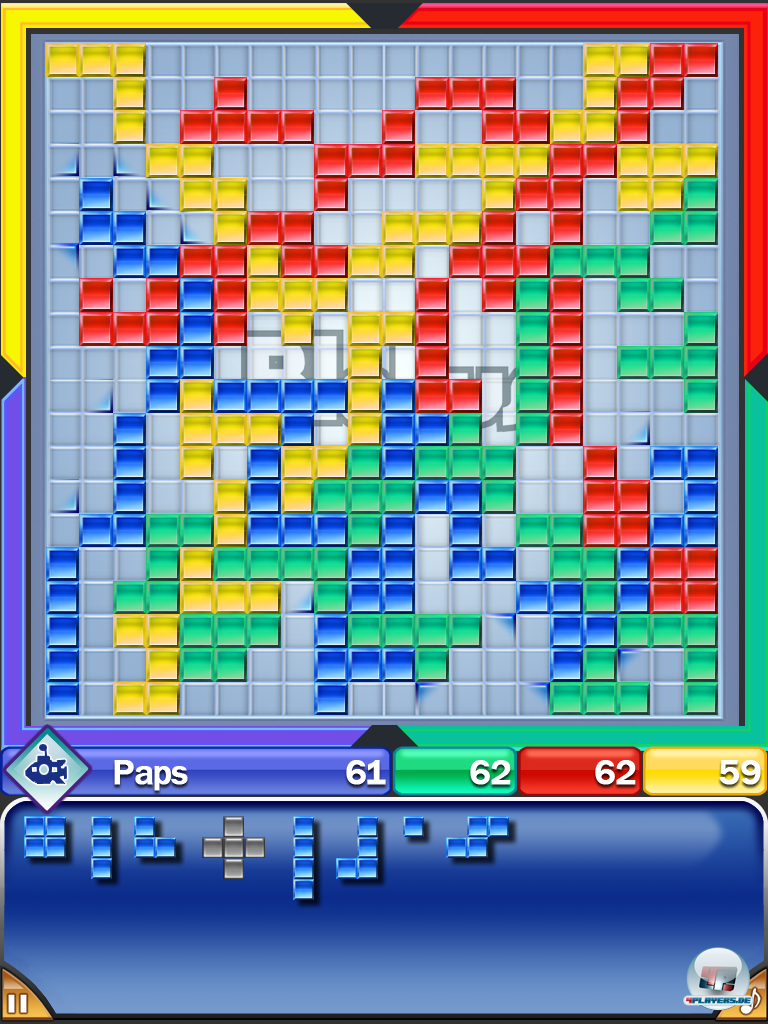Select the blue four-block straight piece
Viewport: 768px width, 1024px height.
coord(303,858)
